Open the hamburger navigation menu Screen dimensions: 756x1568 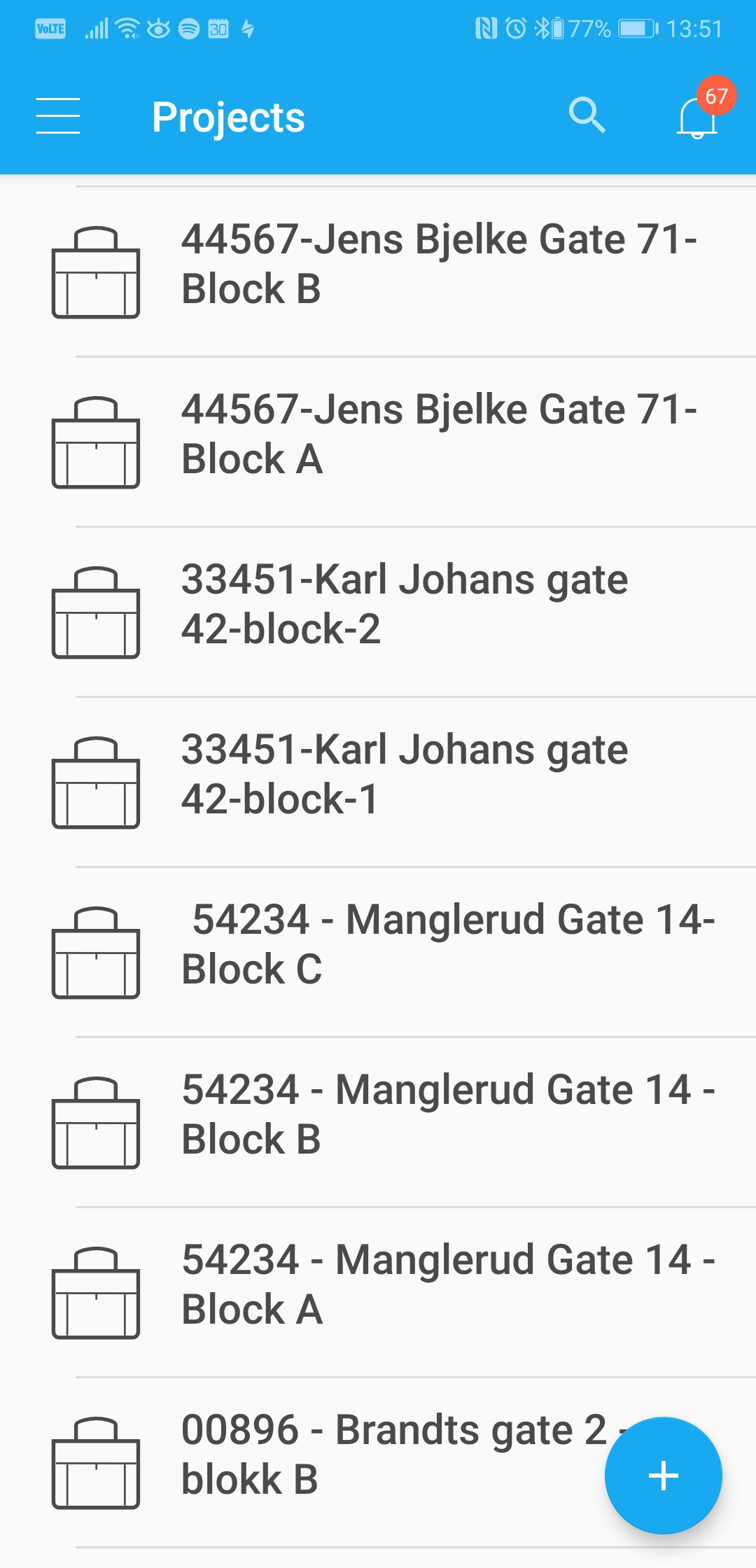58,115
